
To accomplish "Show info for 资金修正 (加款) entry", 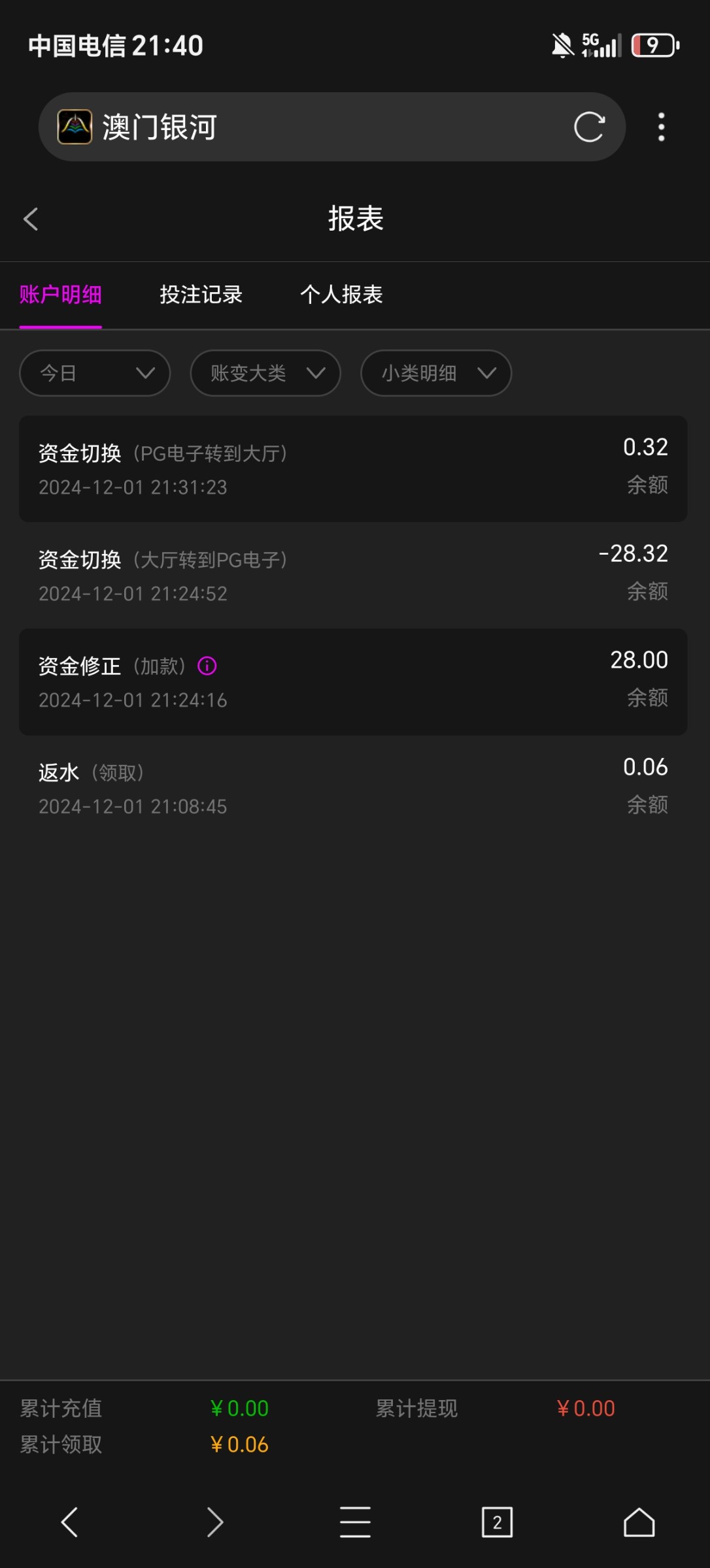I will [x=207, y=666].
